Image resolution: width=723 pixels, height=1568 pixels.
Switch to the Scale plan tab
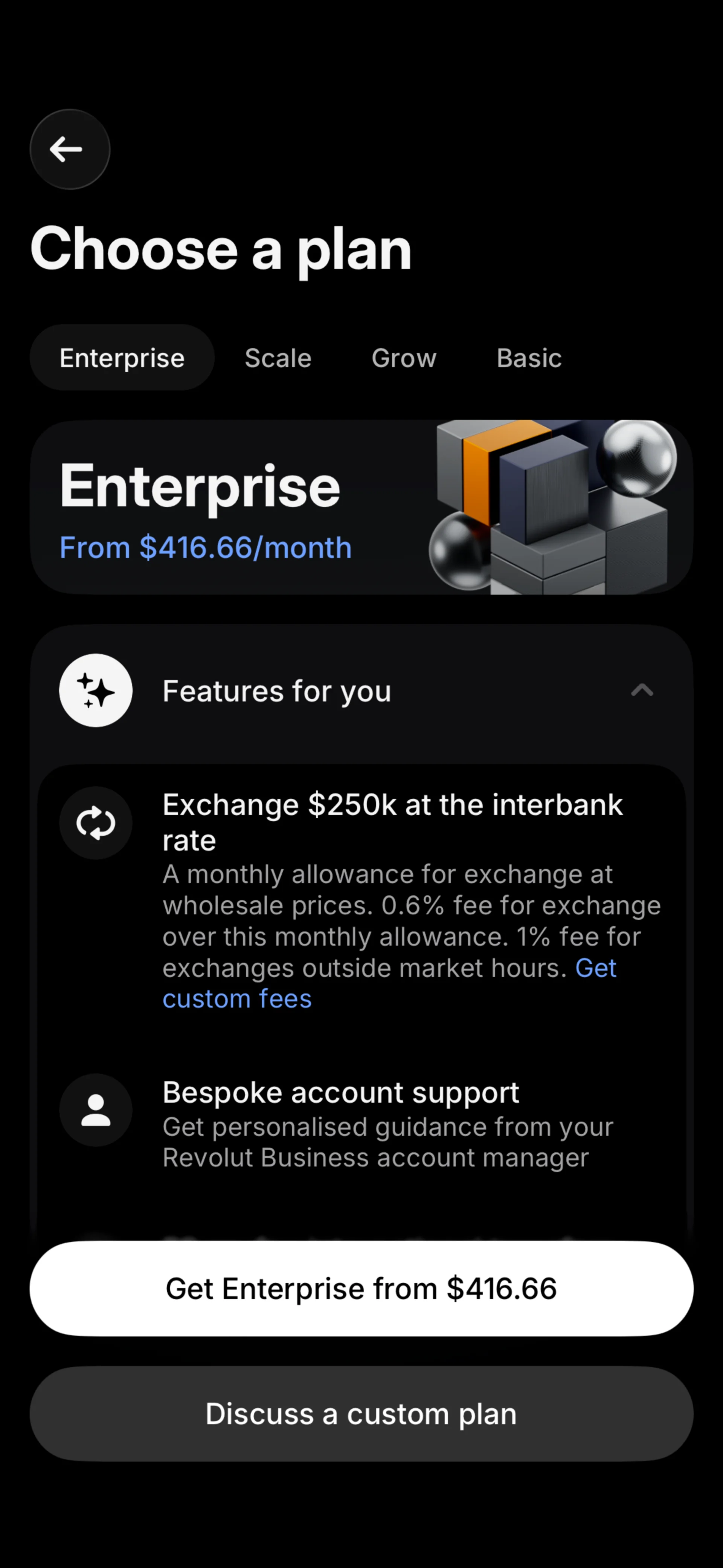tap(278, 358)
